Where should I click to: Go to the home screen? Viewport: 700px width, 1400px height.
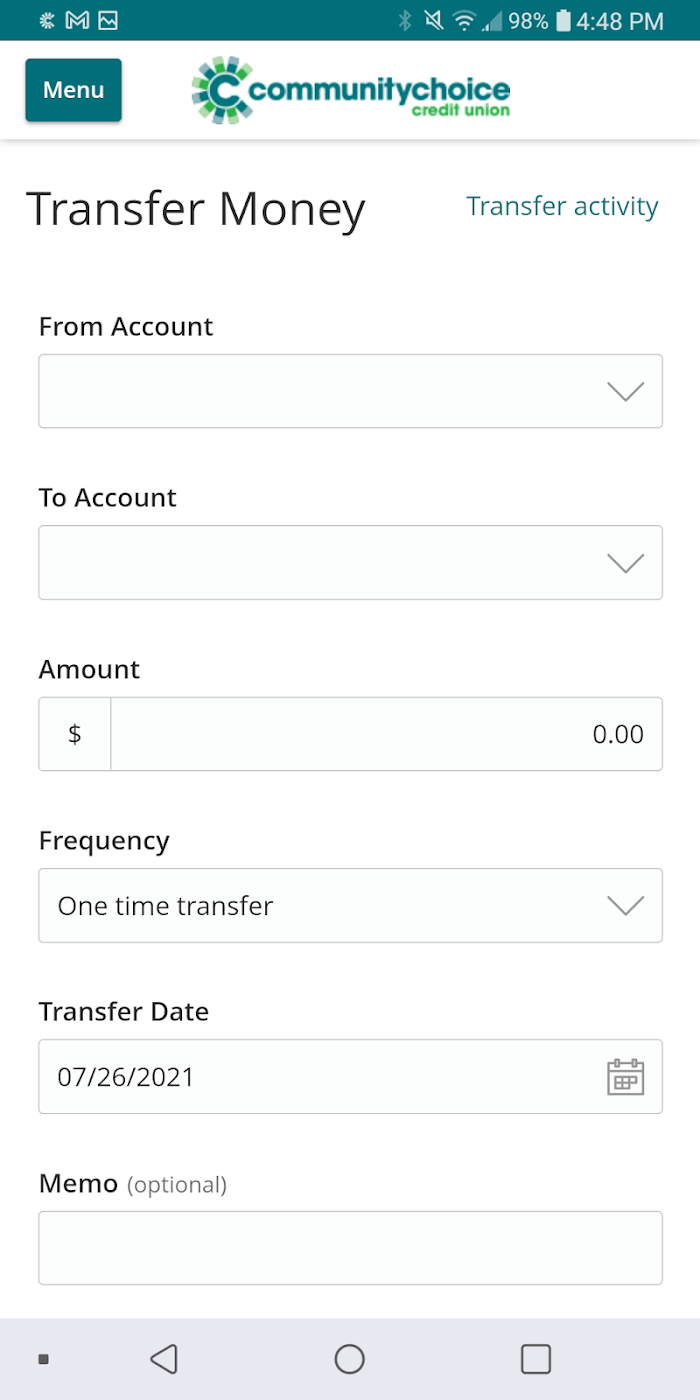point(349,1358)
